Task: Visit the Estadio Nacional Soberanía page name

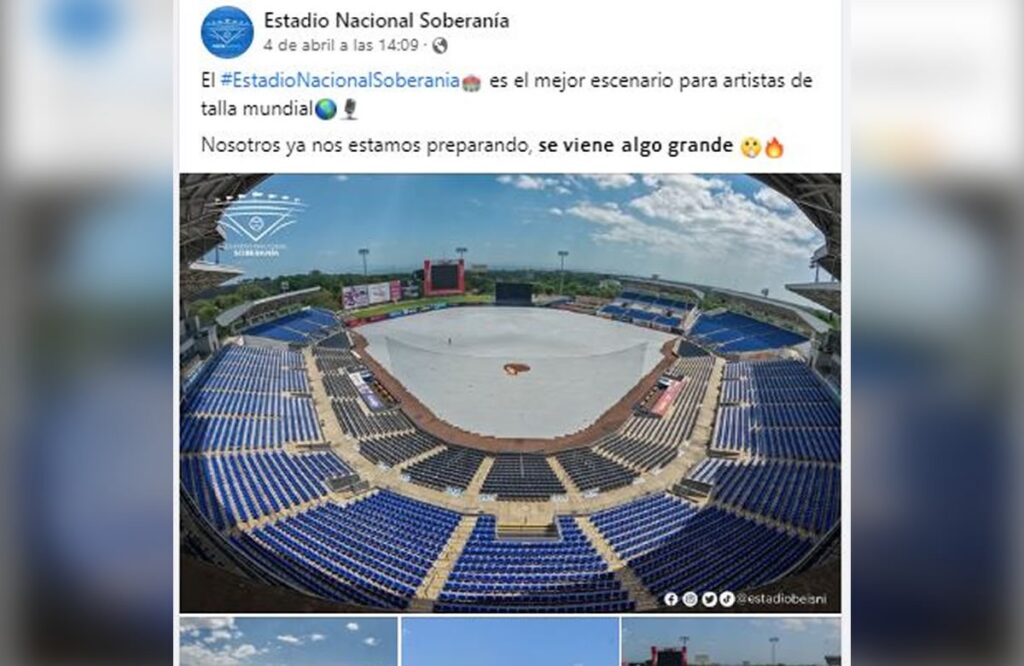Action: (386, 21)
